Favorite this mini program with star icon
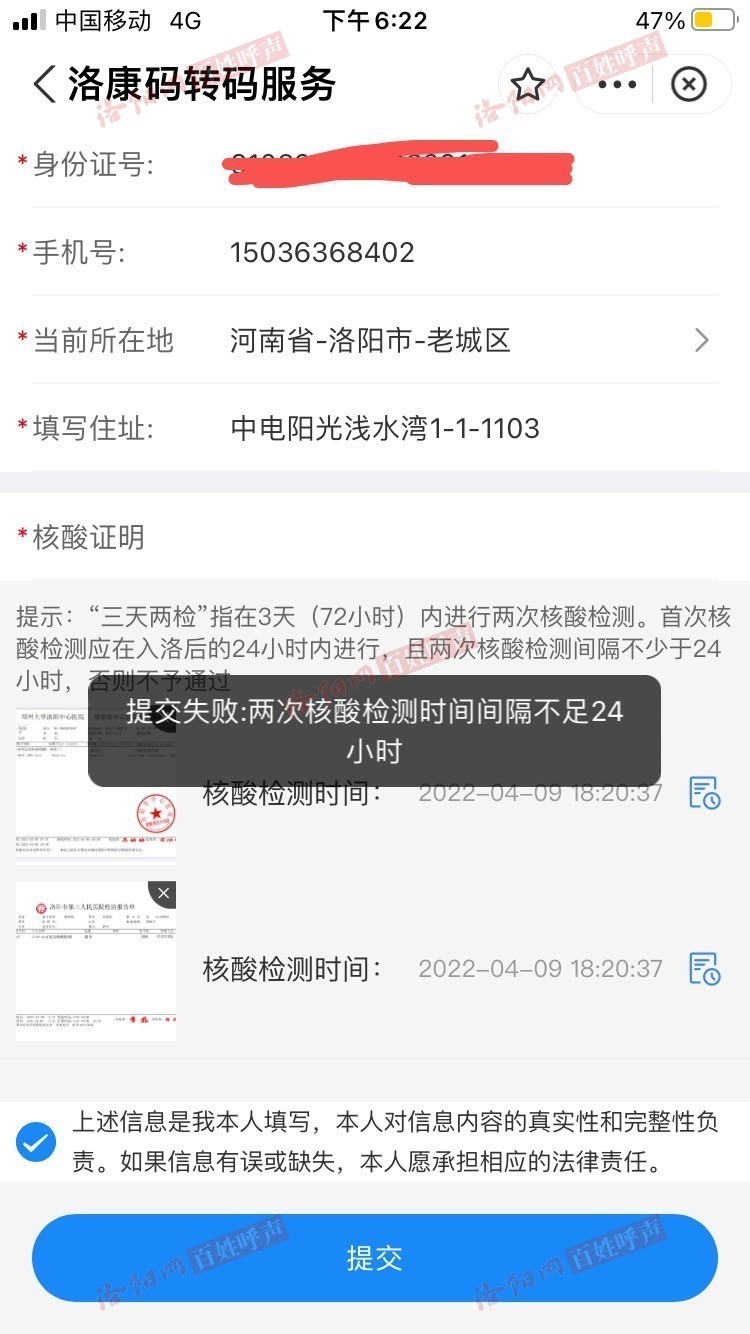The height and width of the screenshot is (1334, 750). pyautogui.click(x=527, y=85)
